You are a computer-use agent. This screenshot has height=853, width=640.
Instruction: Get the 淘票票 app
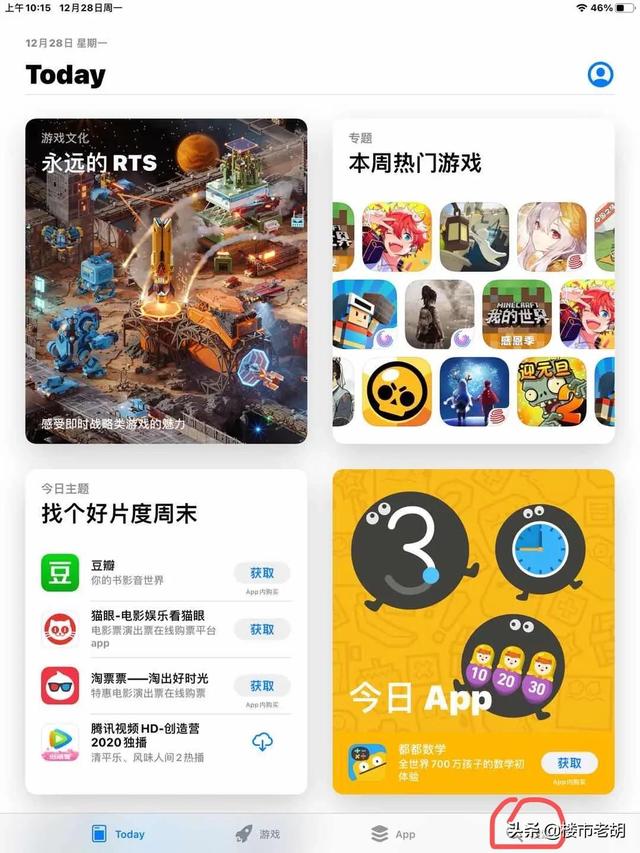click(x=262, y=685)
